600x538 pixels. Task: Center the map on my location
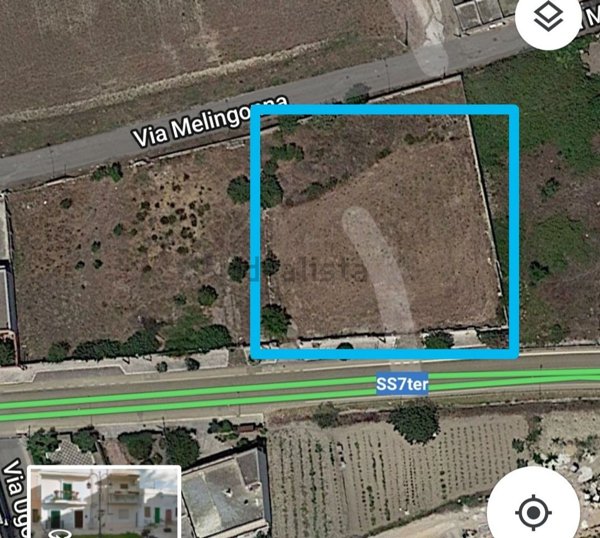coord(533,511)
